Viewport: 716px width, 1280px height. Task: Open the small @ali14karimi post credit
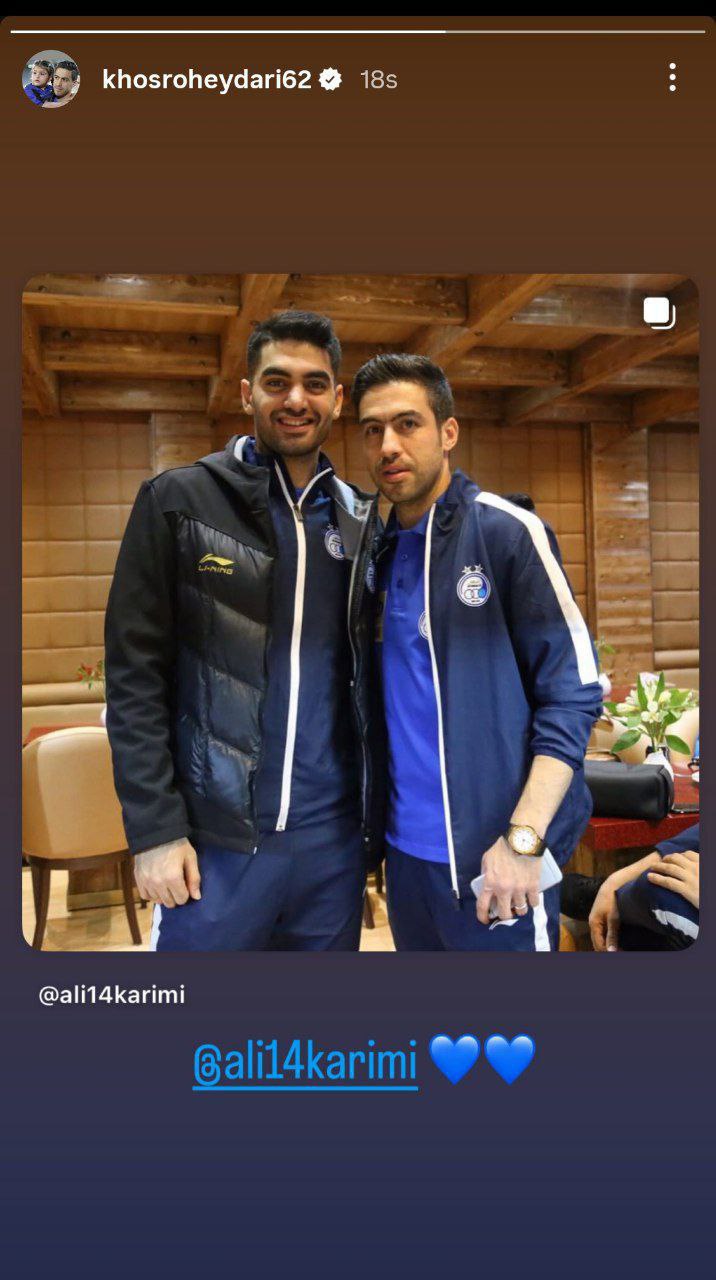click(x=111, y=995)
